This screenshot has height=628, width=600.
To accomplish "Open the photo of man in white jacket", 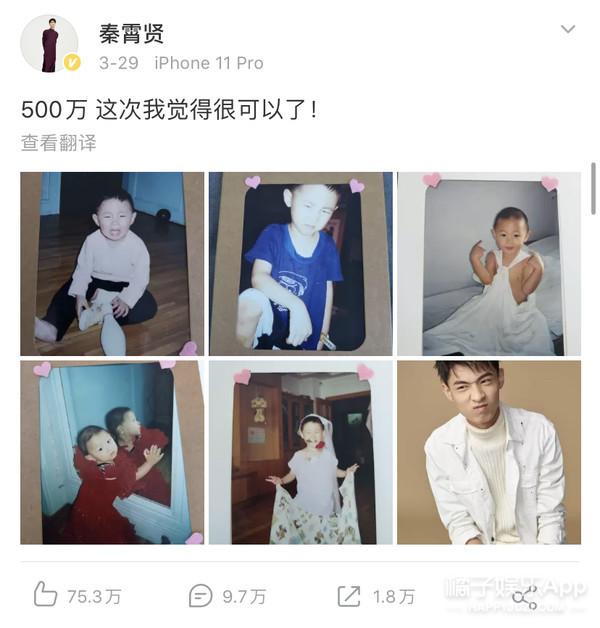I will point(489,452).
